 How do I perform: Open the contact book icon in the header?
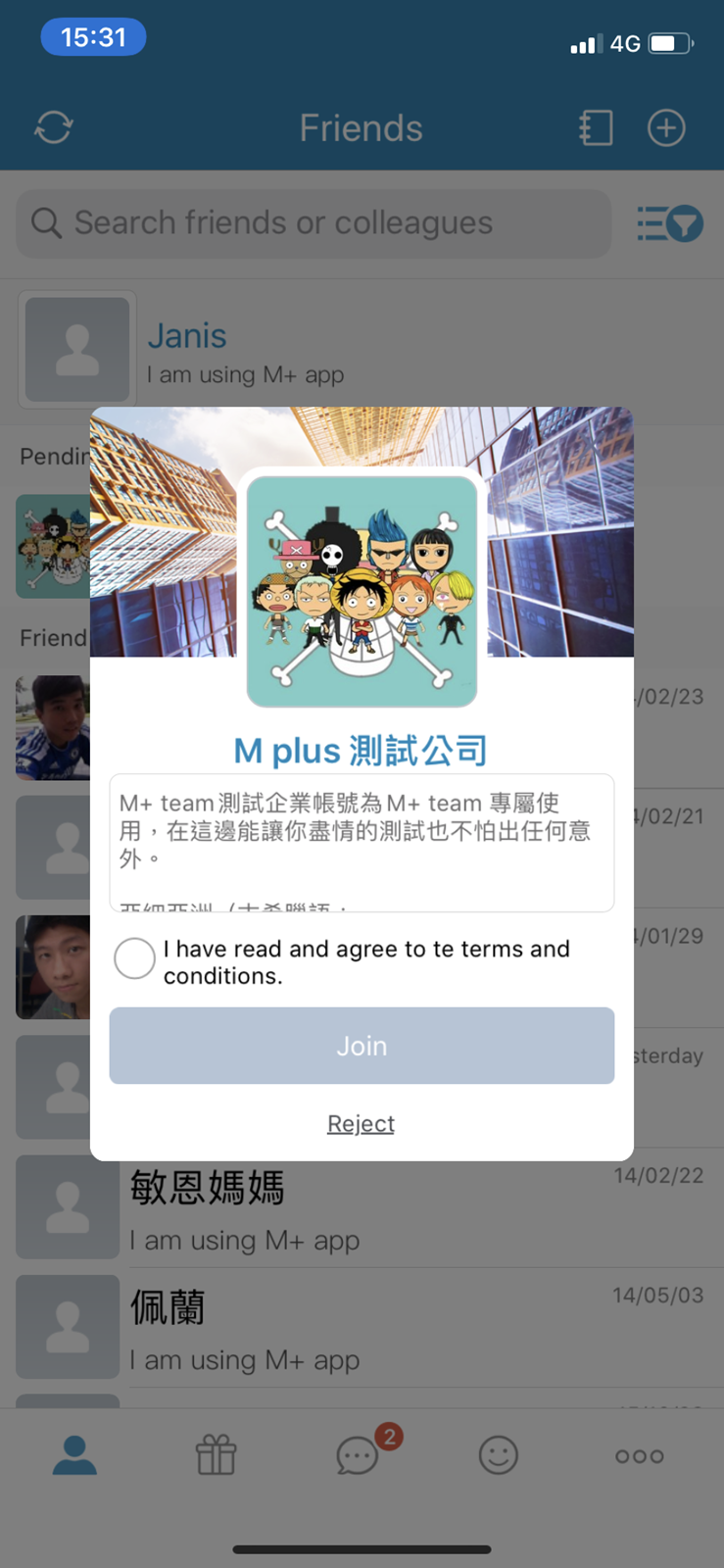point(596,127)
